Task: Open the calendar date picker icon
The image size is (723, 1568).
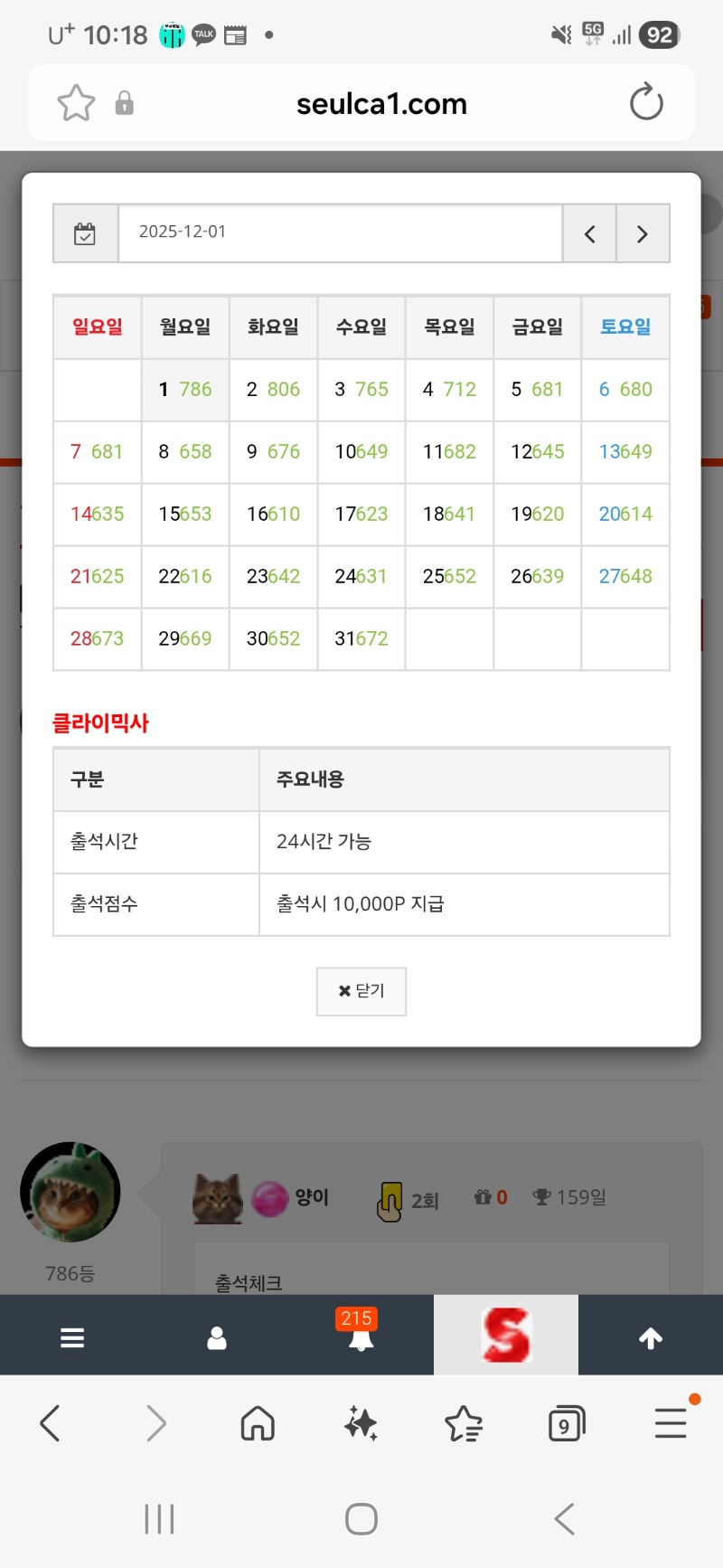Action: (x=85, y=234)
